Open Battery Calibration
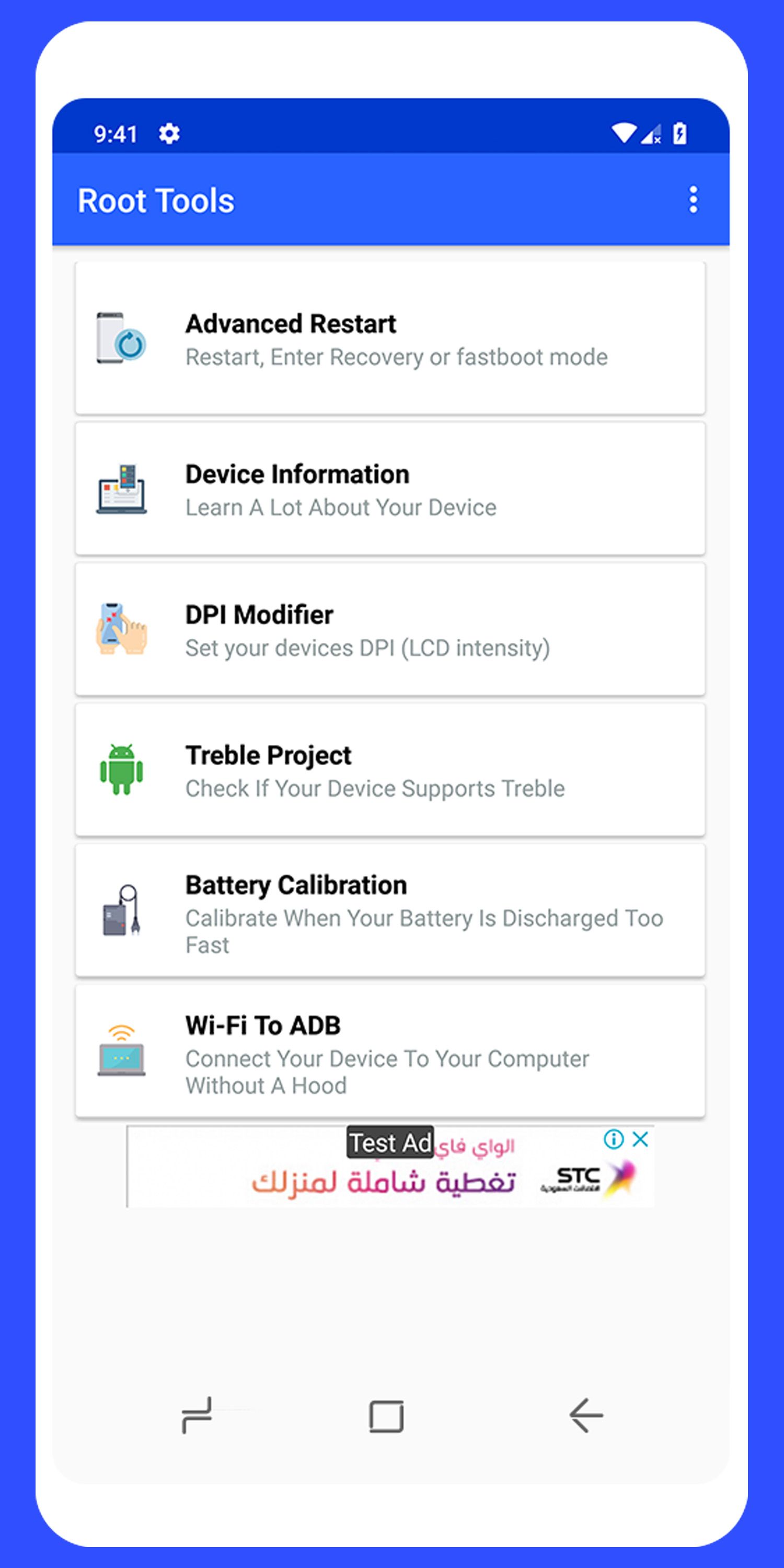The height and width of the screenshot is (1568, 784). pyautogui.click(x=390, y=910)
